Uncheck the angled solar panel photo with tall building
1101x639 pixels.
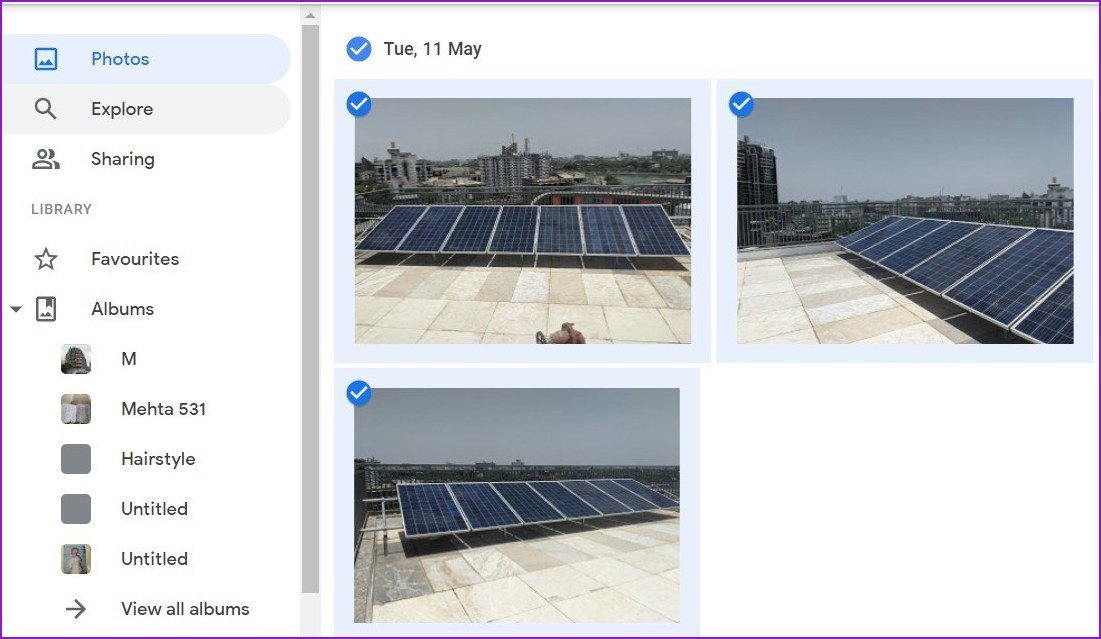[x=741, y=104]
